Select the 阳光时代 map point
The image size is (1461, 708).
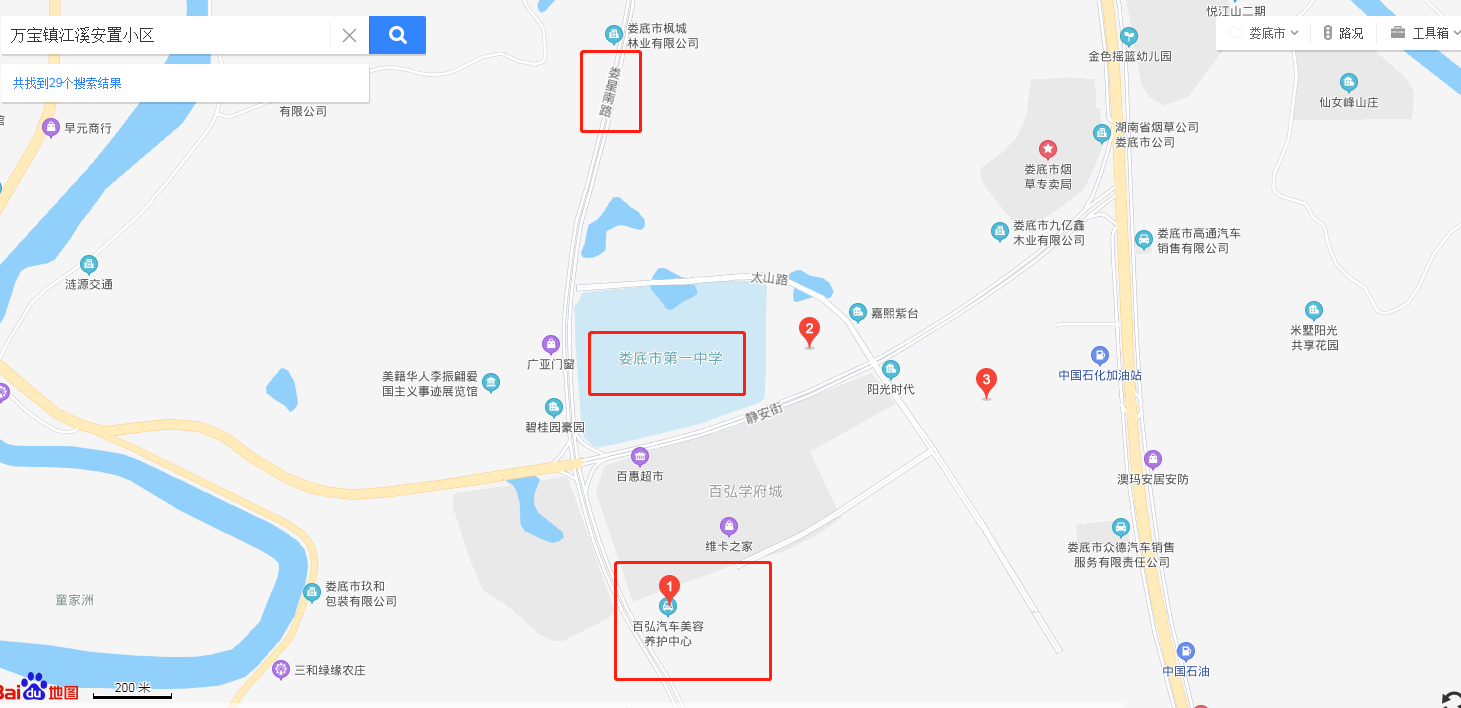click(x=890, y=370)
